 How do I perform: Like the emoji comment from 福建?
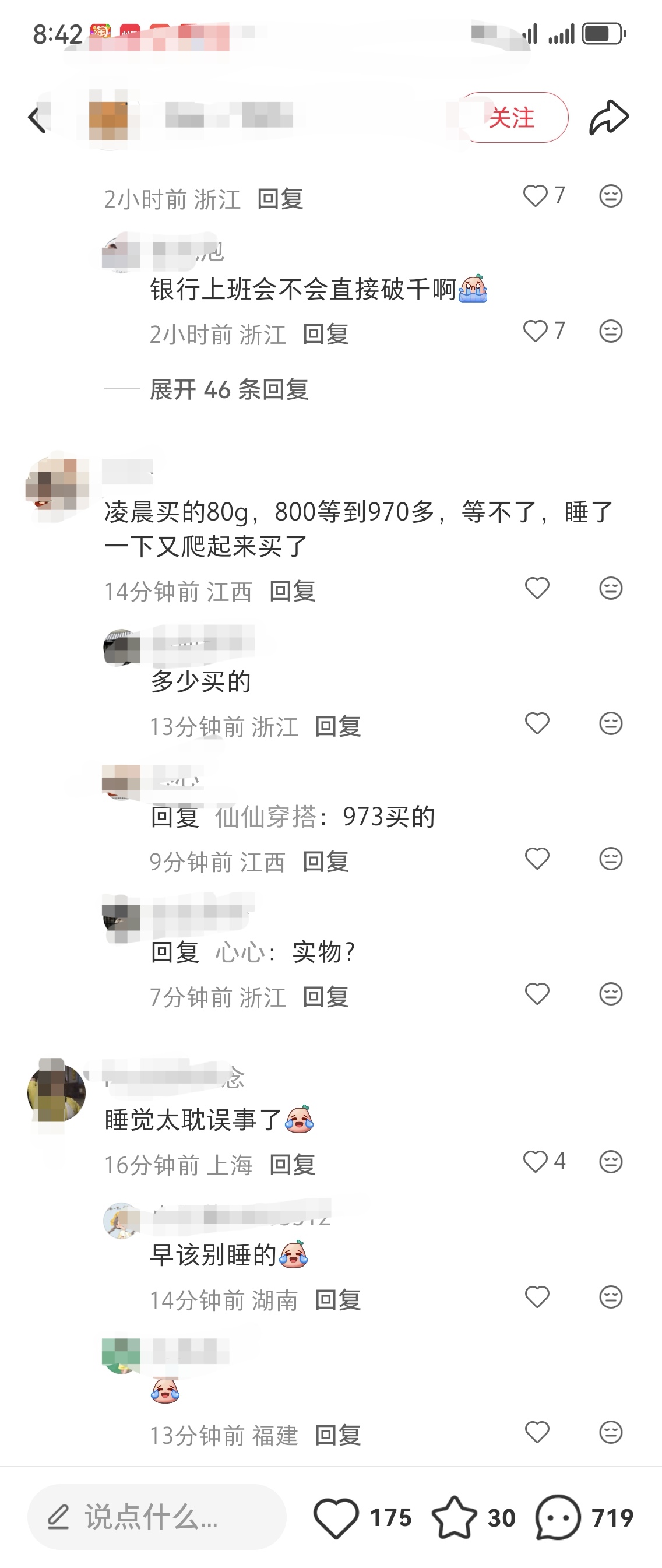pyautogui.click(x=537, y=1432)
